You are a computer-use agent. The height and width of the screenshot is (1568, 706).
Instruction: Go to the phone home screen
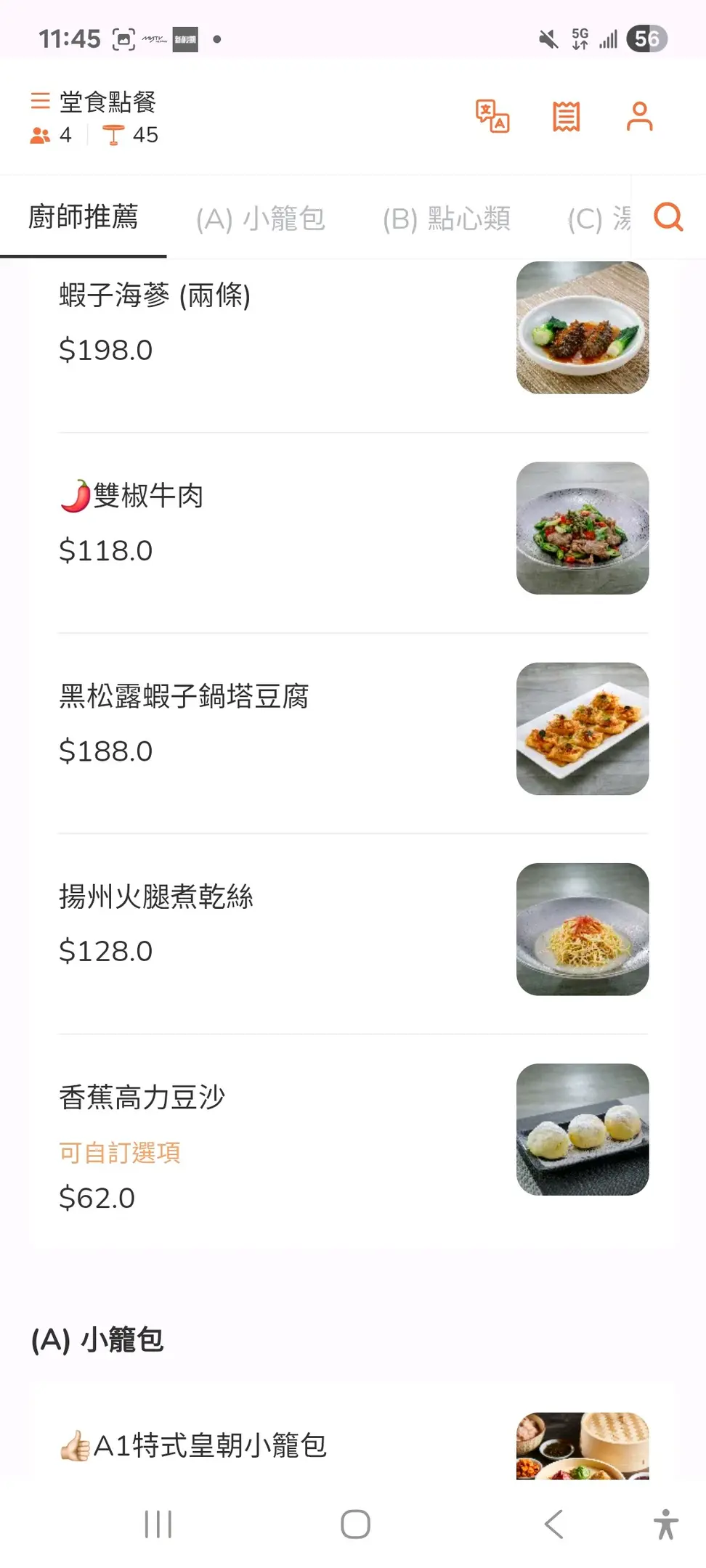(355, 1524)
